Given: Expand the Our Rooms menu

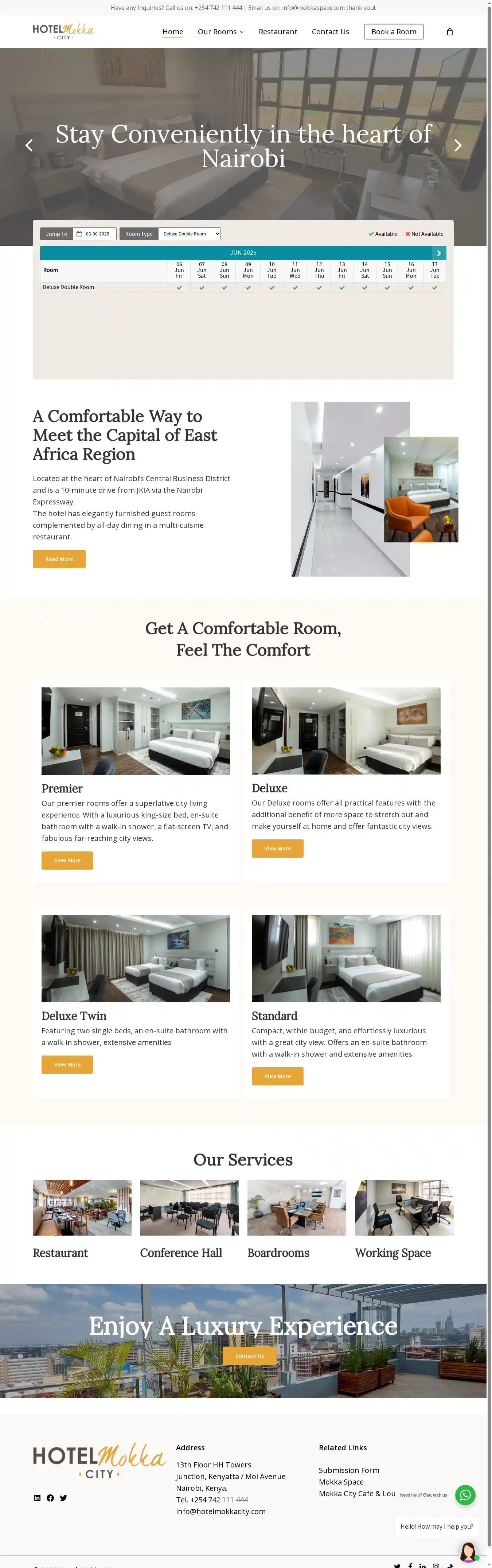Looking at the screenshot, I should pos(220,32).
